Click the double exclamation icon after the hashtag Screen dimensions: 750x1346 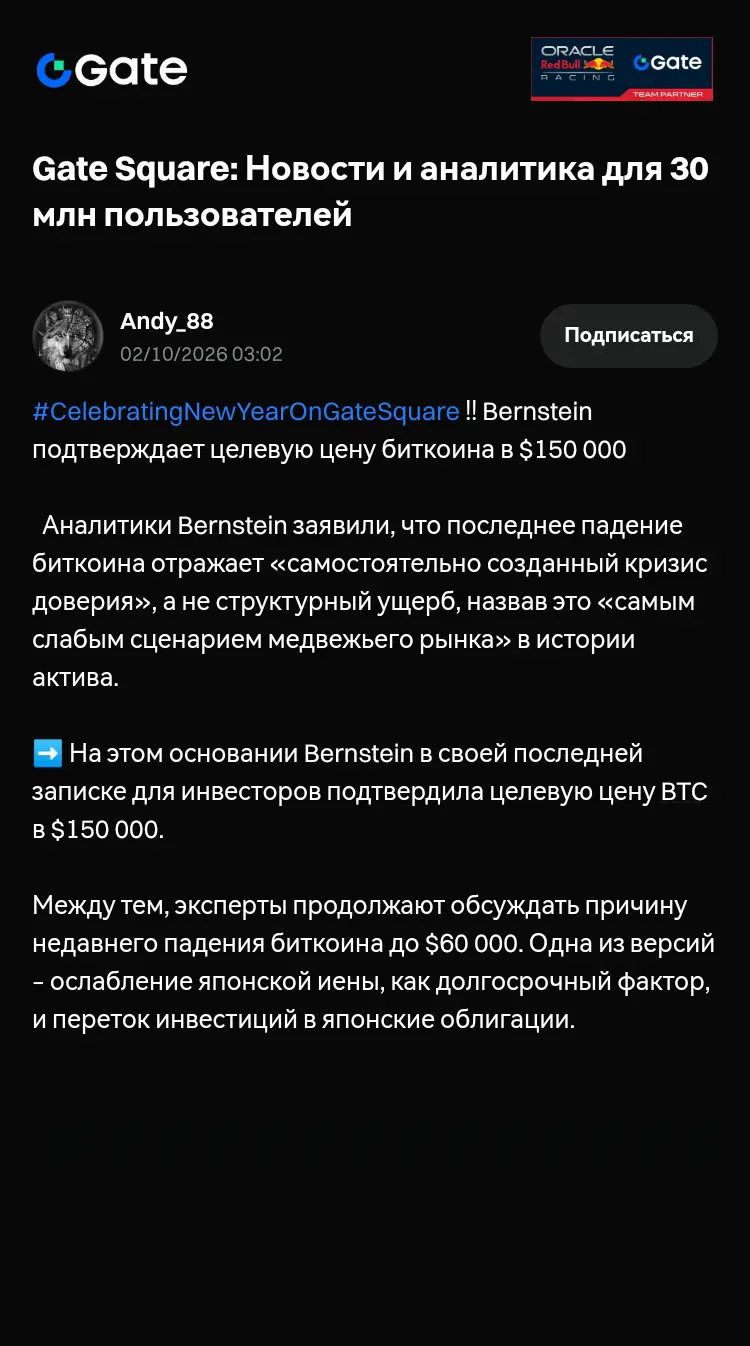point(470,410)
